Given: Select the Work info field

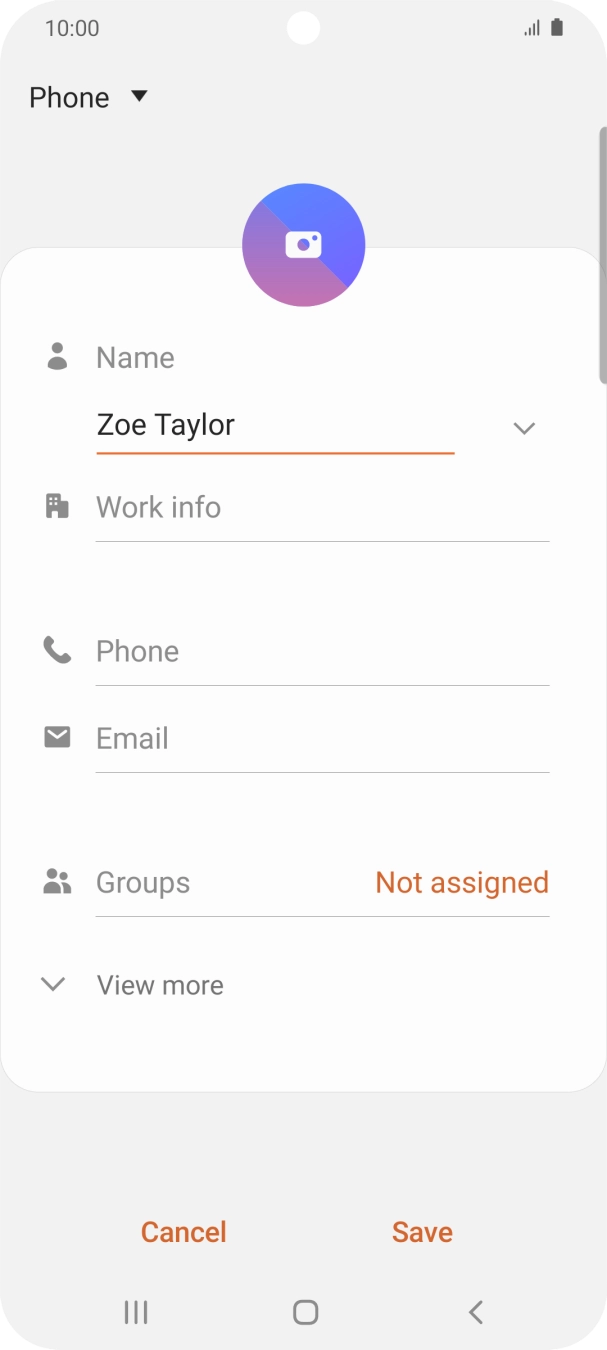Looking at the screenshot, I should point(321,508).
